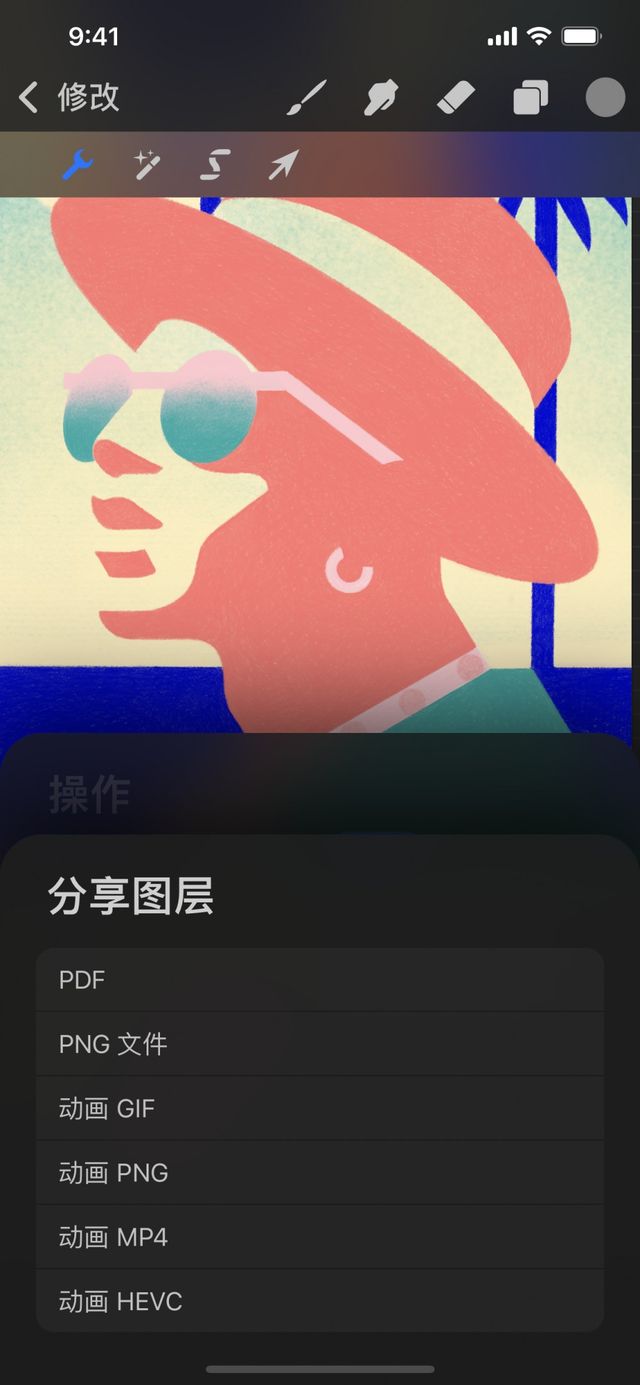
Task: Select the paintbrush tool
Action: point(307,98)
